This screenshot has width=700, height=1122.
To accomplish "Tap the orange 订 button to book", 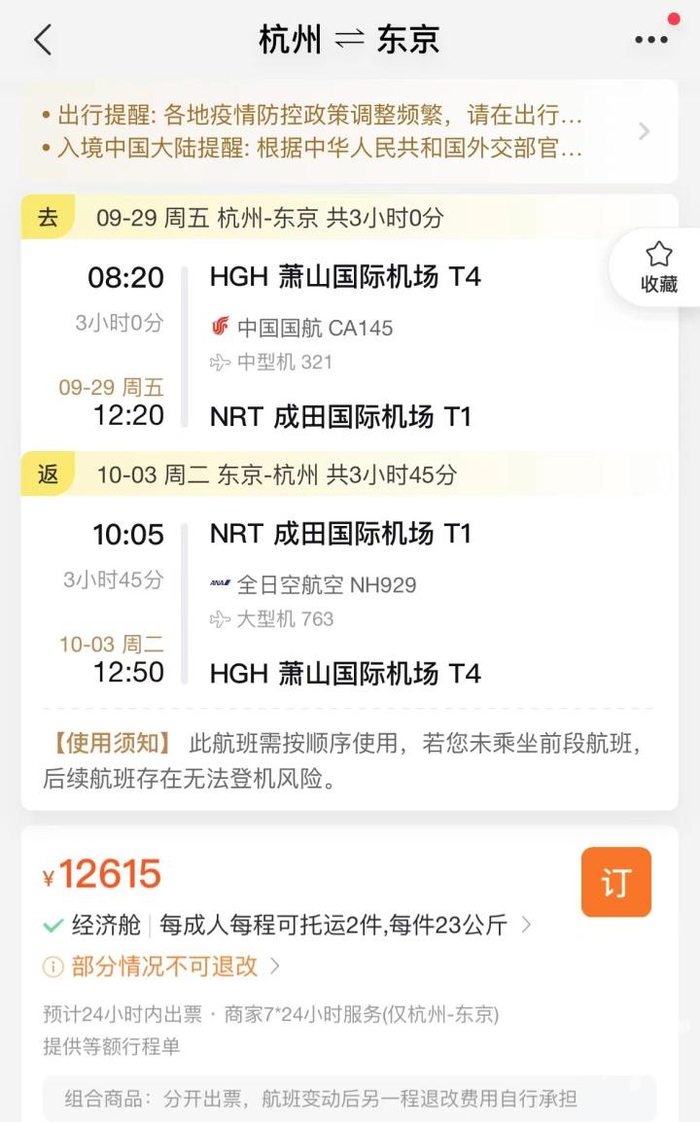I will 616,882.
